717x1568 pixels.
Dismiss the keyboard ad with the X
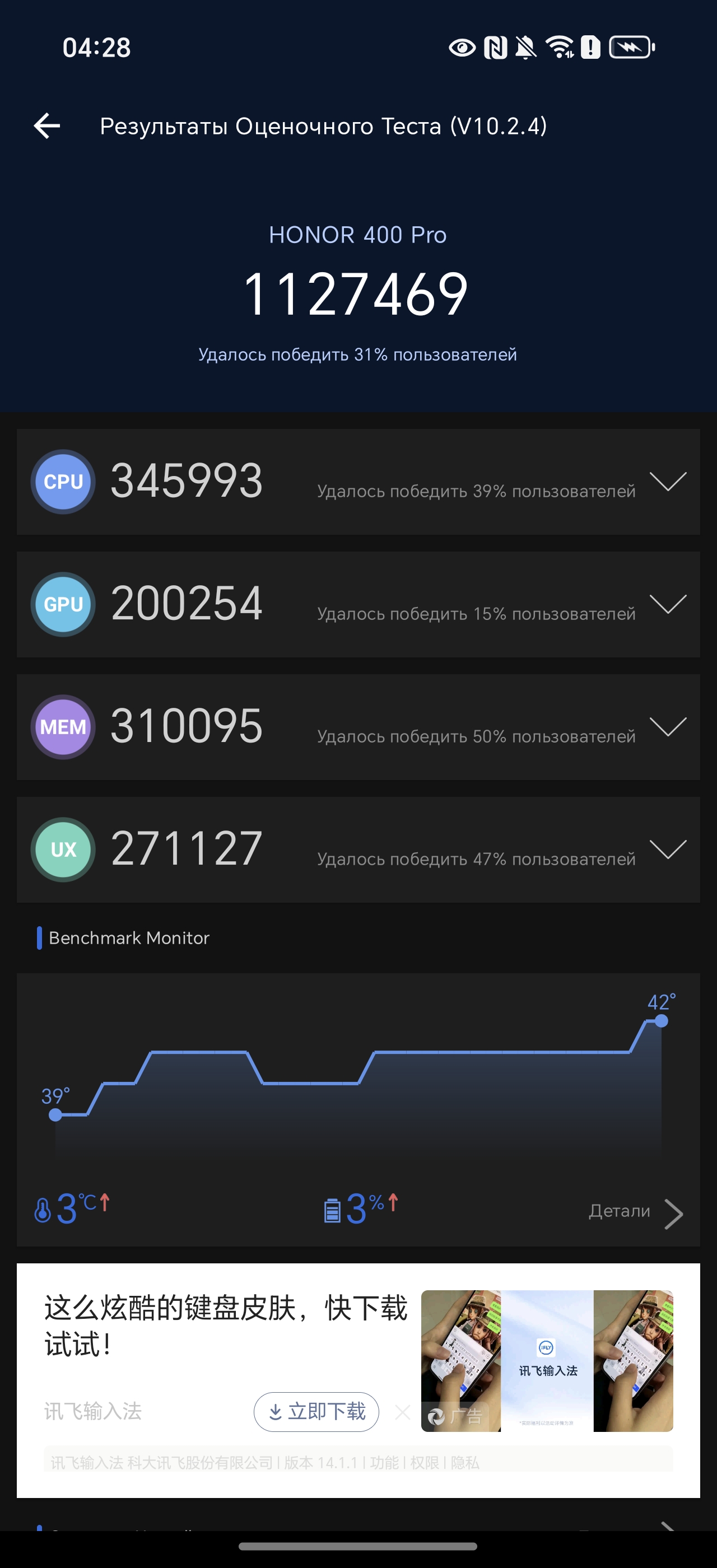tap(402, 1412)
